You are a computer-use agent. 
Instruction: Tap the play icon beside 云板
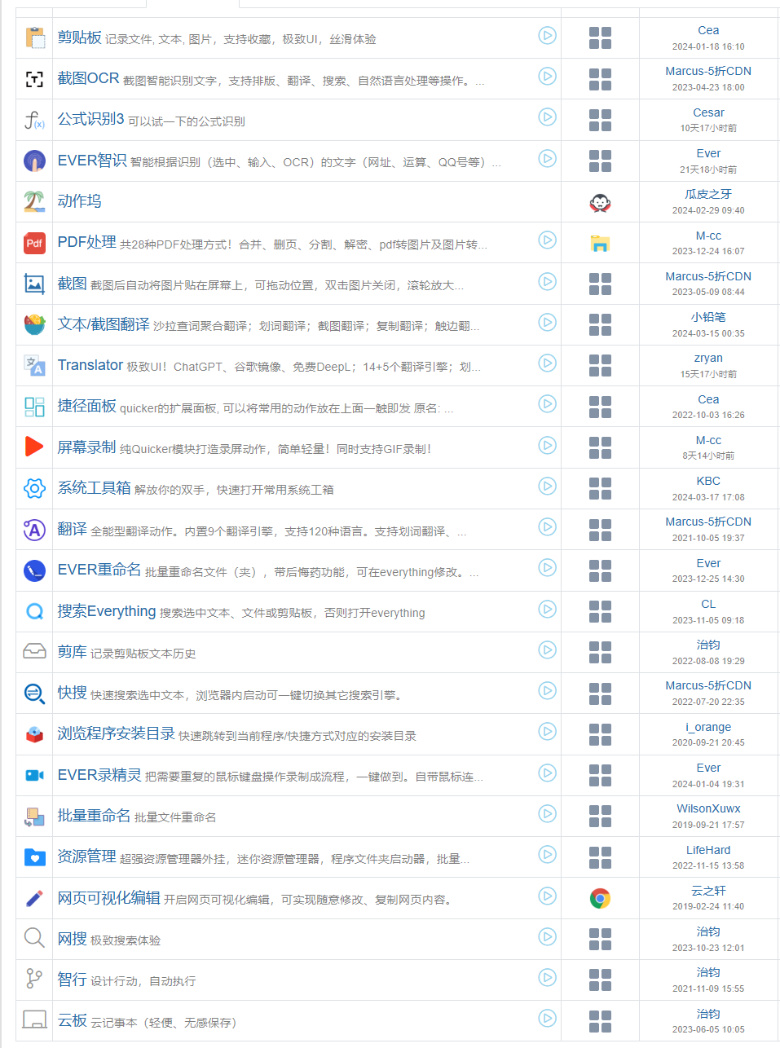coord(547,1018)
